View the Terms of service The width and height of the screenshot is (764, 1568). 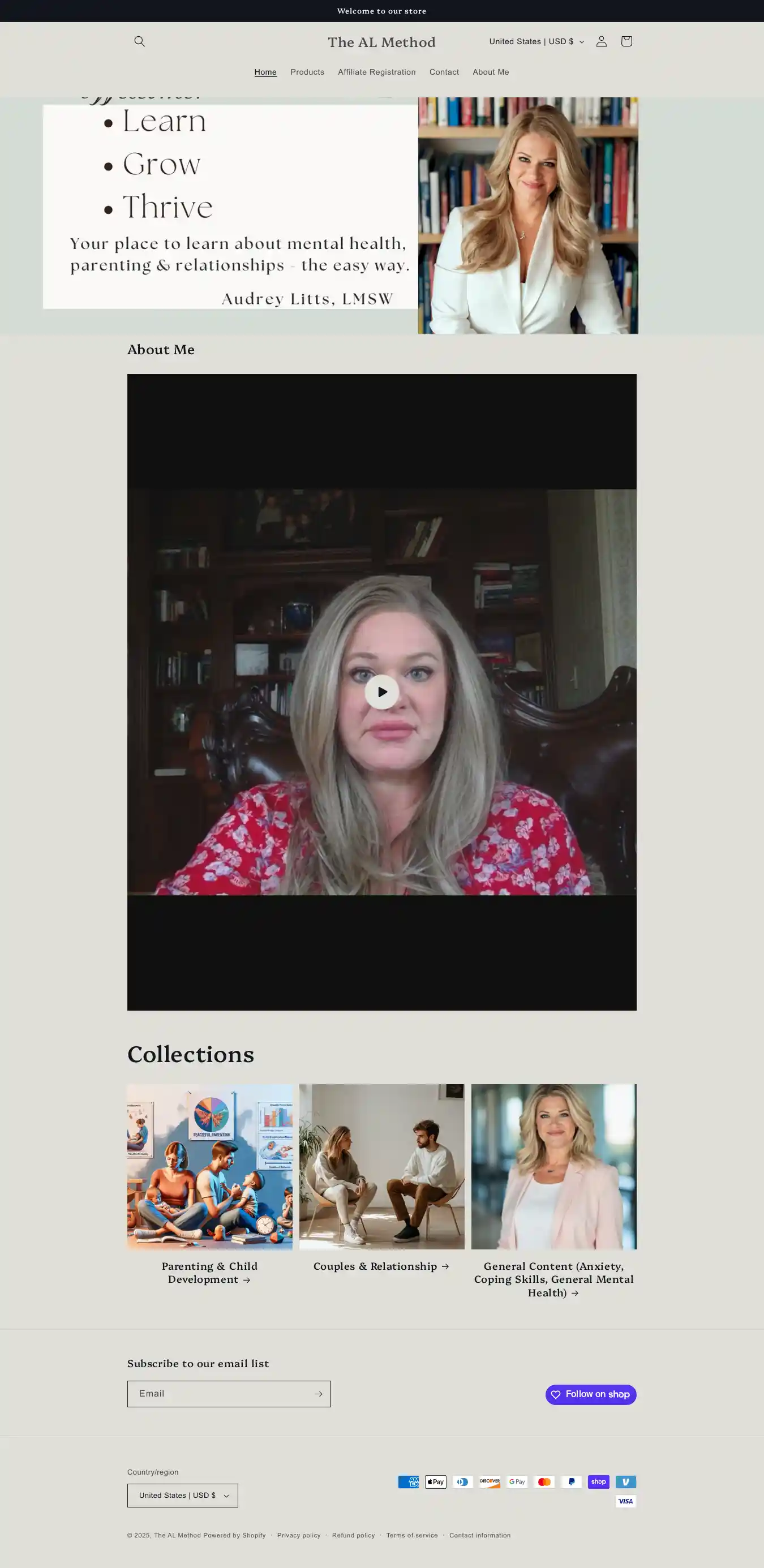[411, 1535]
